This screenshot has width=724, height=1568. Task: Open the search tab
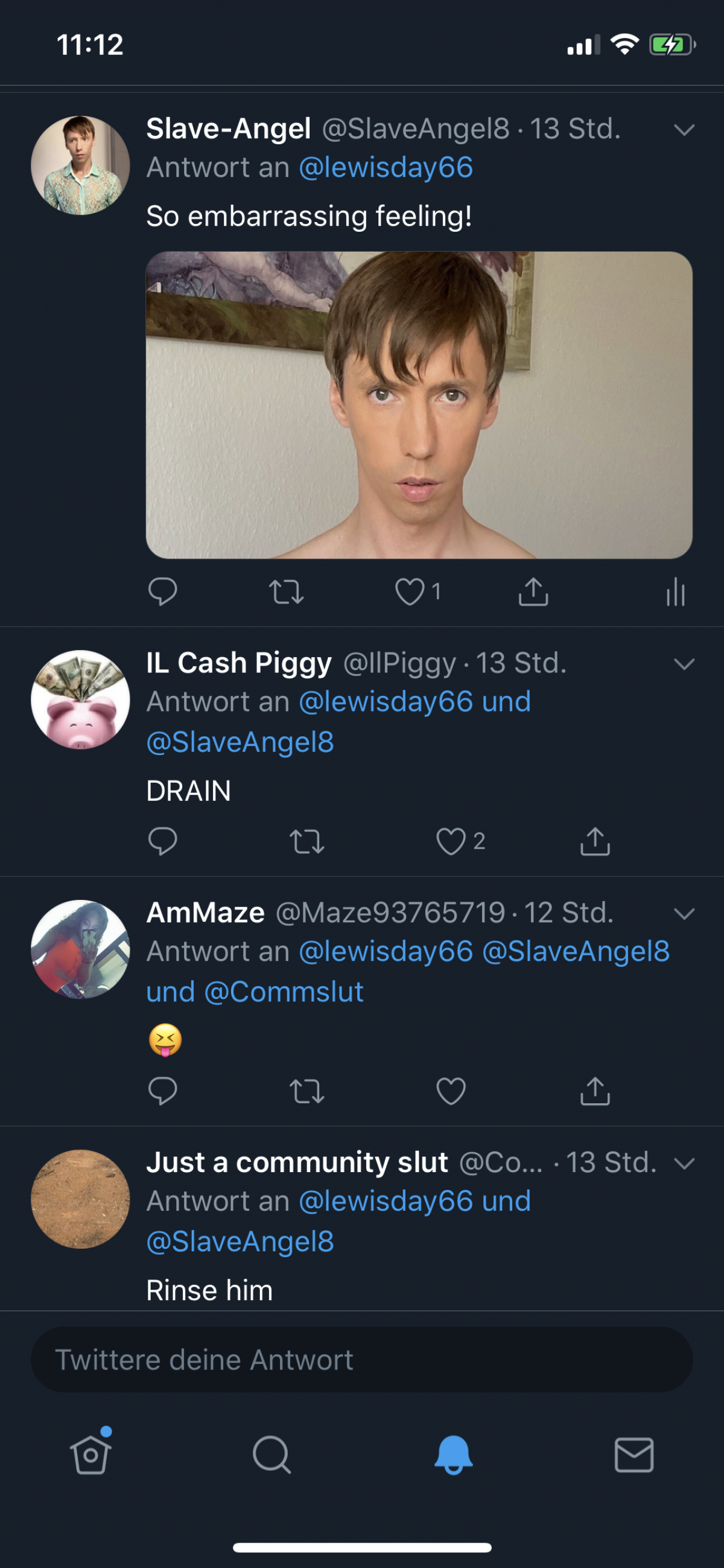point(271,1455)
